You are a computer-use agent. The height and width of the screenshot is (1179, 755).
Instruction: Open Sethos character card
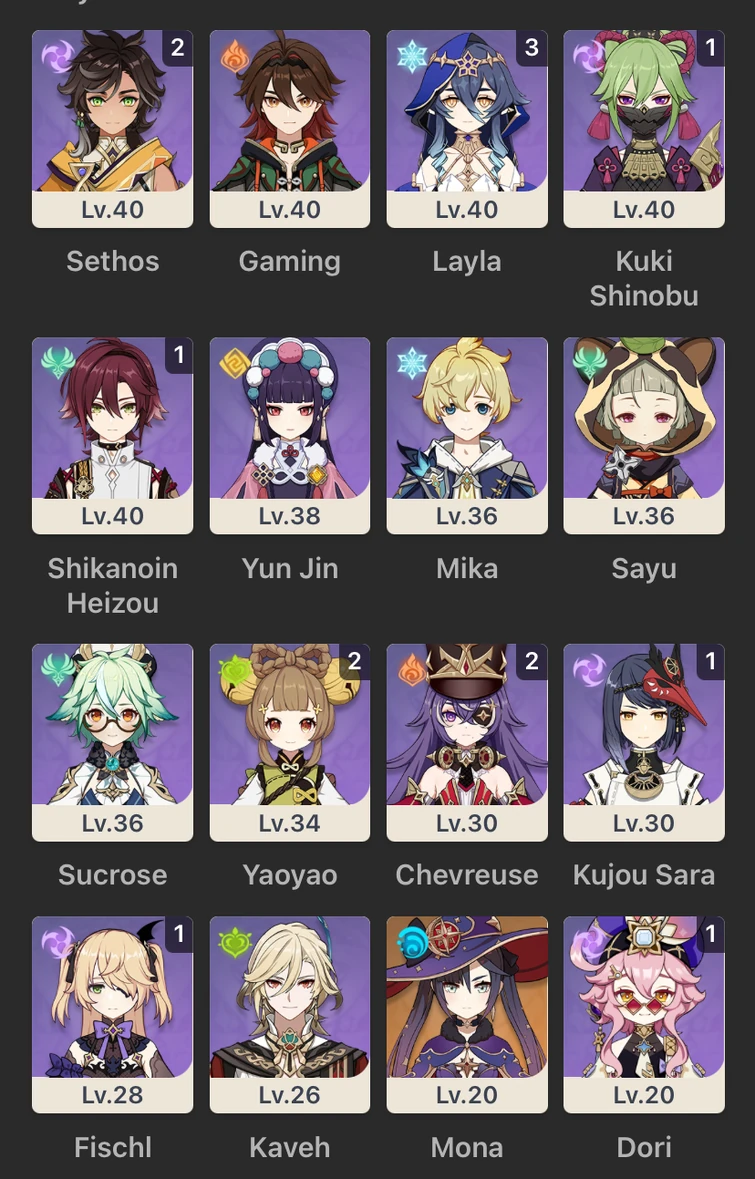coord(112,128)
